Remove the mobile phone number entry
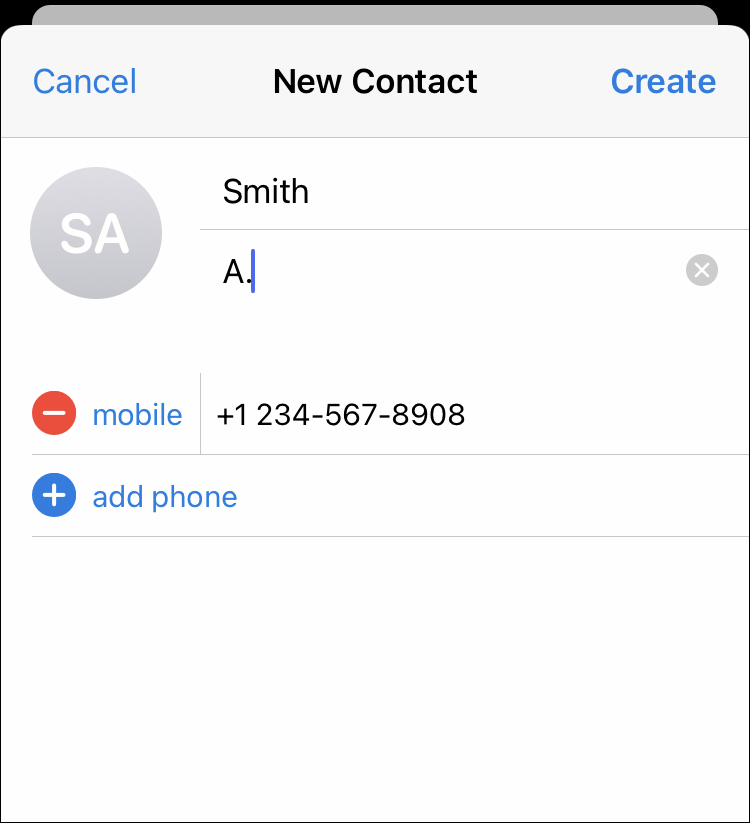750x823 pixels. coord(54,414)
